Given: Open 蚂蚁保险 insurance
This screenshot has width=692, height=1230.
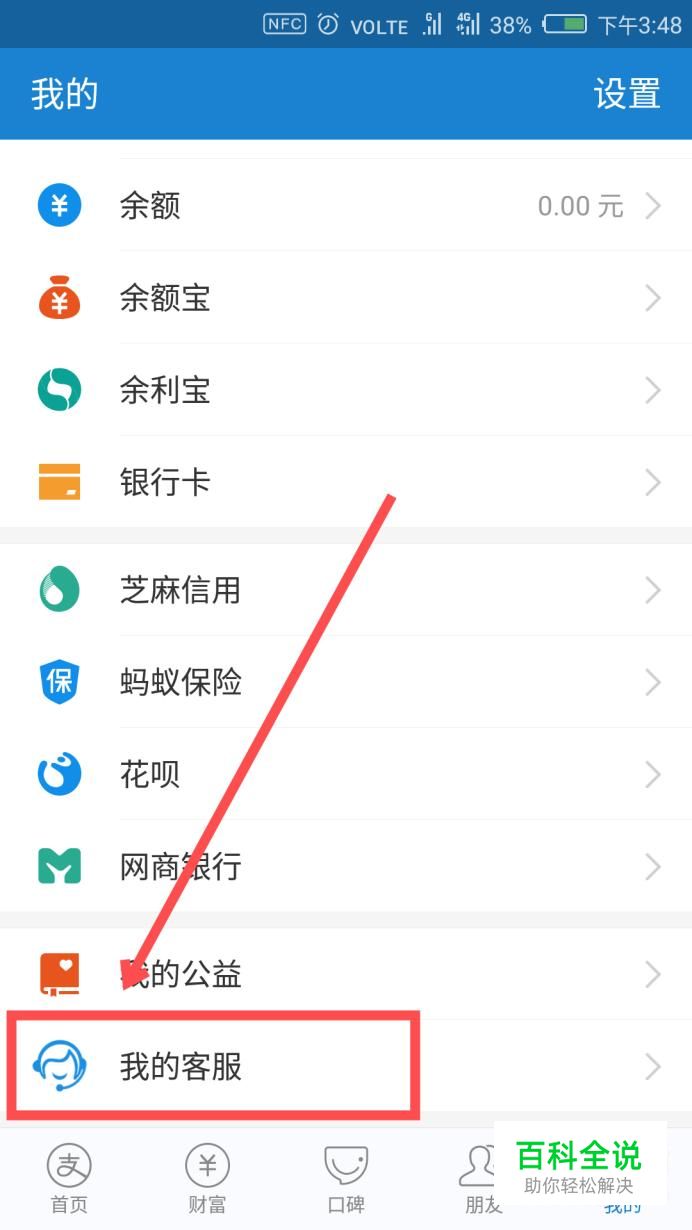Looking at the screenshot, I should [346, 682].
